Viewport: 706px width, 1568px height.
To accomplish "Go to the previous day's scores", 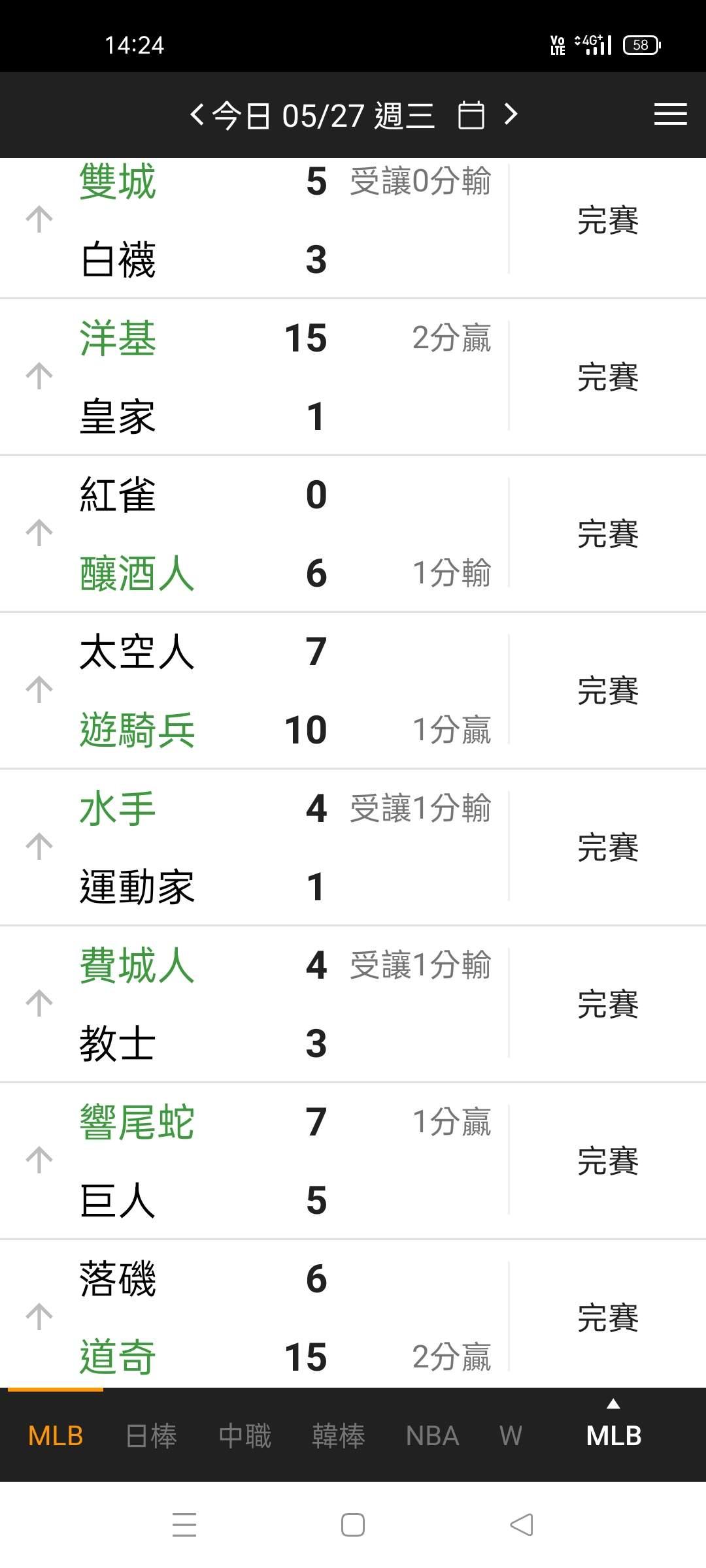I will [197, 115].
